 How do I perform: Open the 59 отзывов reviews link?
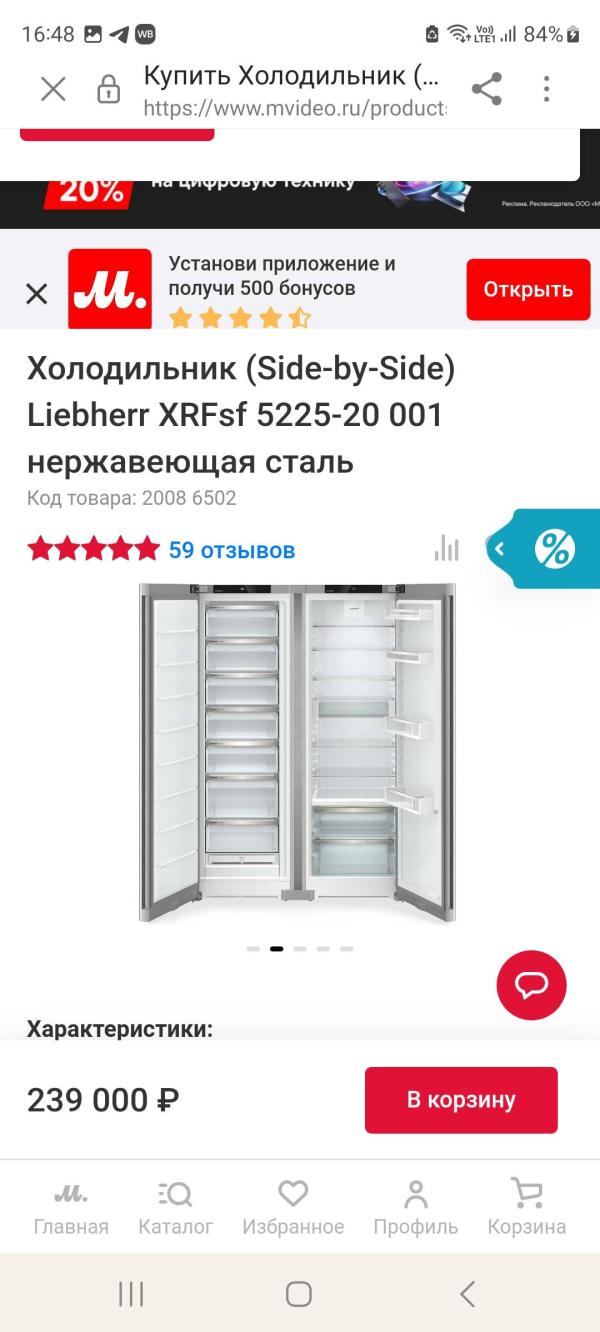coord(231,549)
